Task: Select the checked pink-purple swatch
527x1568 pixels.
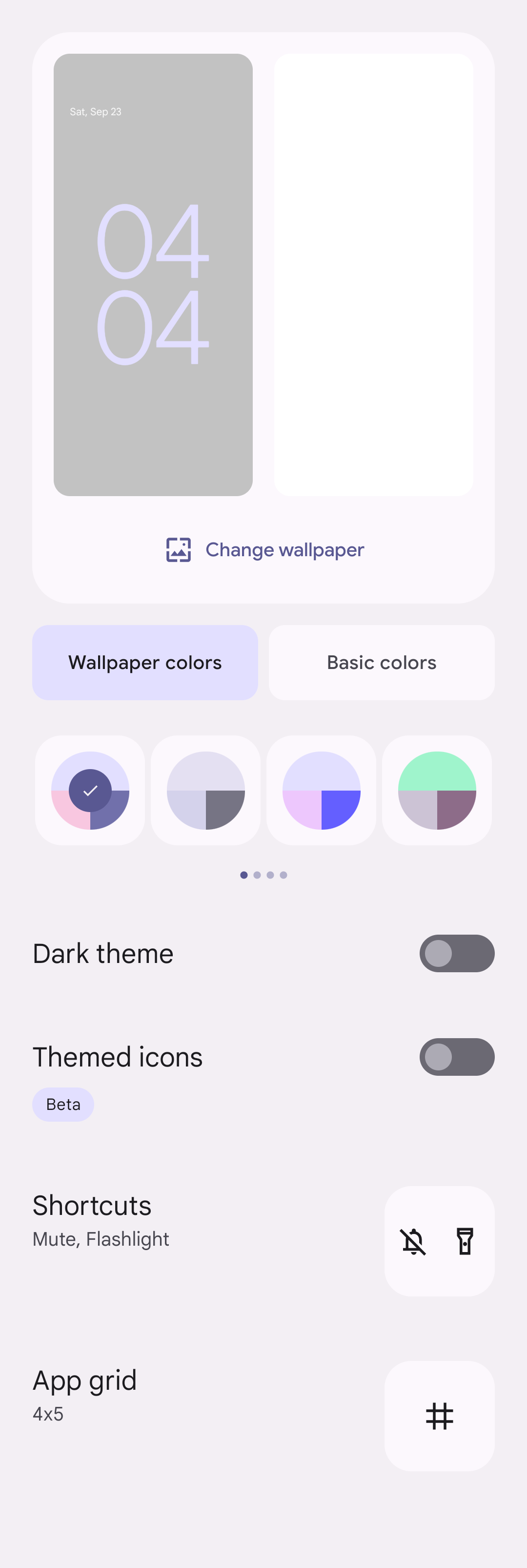Action: [90, 790]
